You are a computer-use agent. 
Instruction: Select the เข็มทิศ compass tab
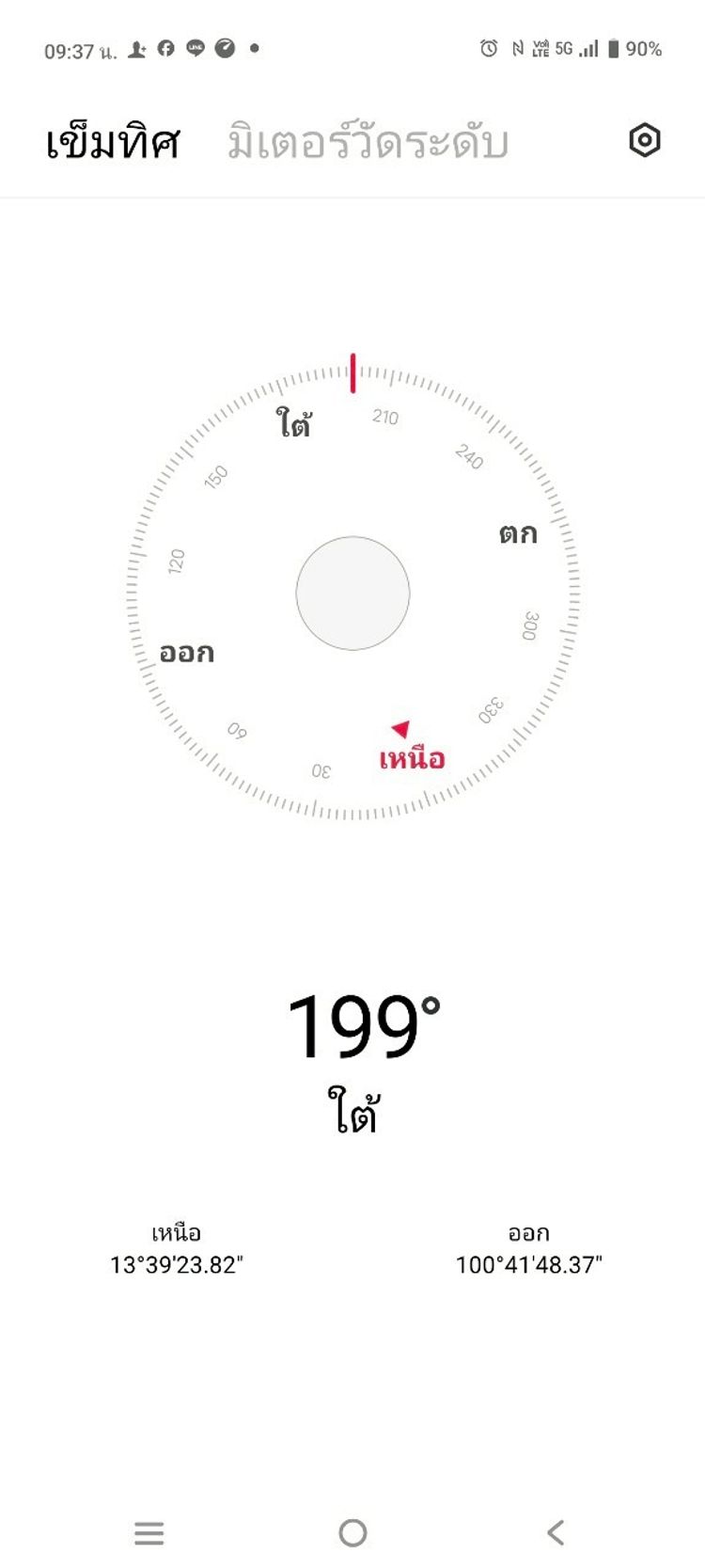coord(112,143)
